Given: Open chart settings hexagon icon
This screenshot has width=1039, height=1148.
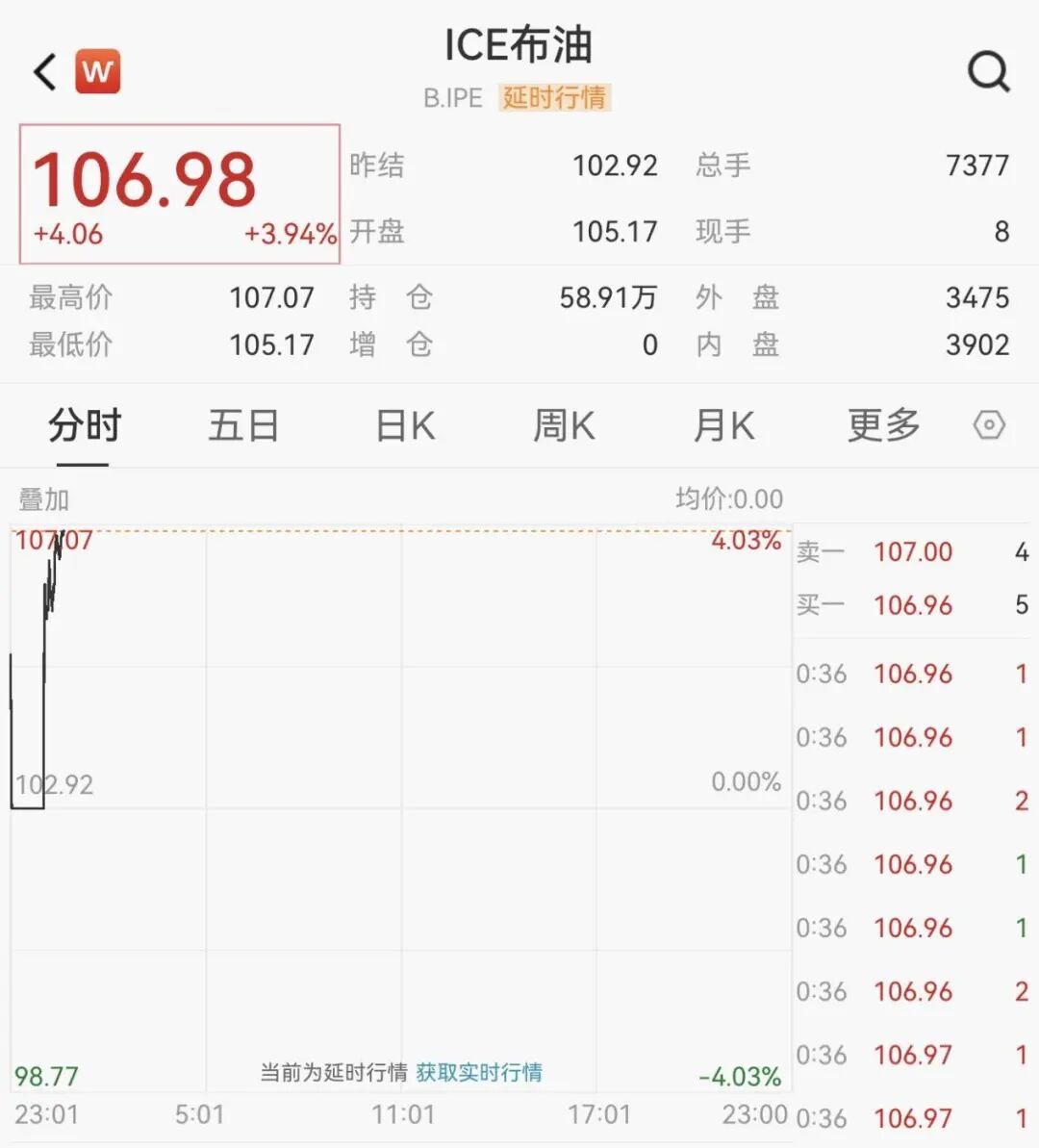Looking at the screenshot, I should [x=989, y=425].
